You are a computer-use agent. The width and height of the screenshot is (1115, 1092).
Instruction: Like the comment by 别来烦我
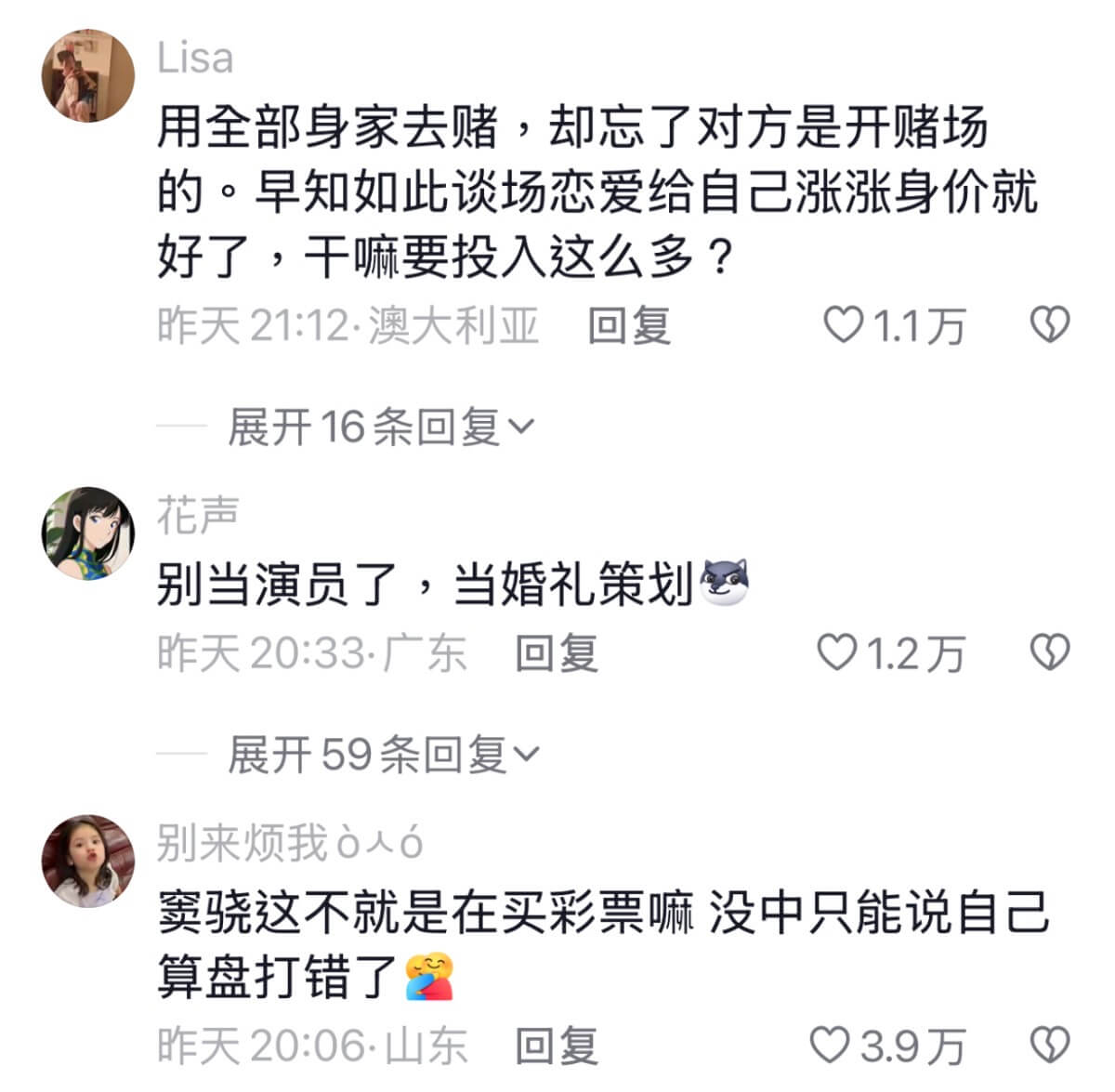pyautogui.click(x=830, y=1046)
